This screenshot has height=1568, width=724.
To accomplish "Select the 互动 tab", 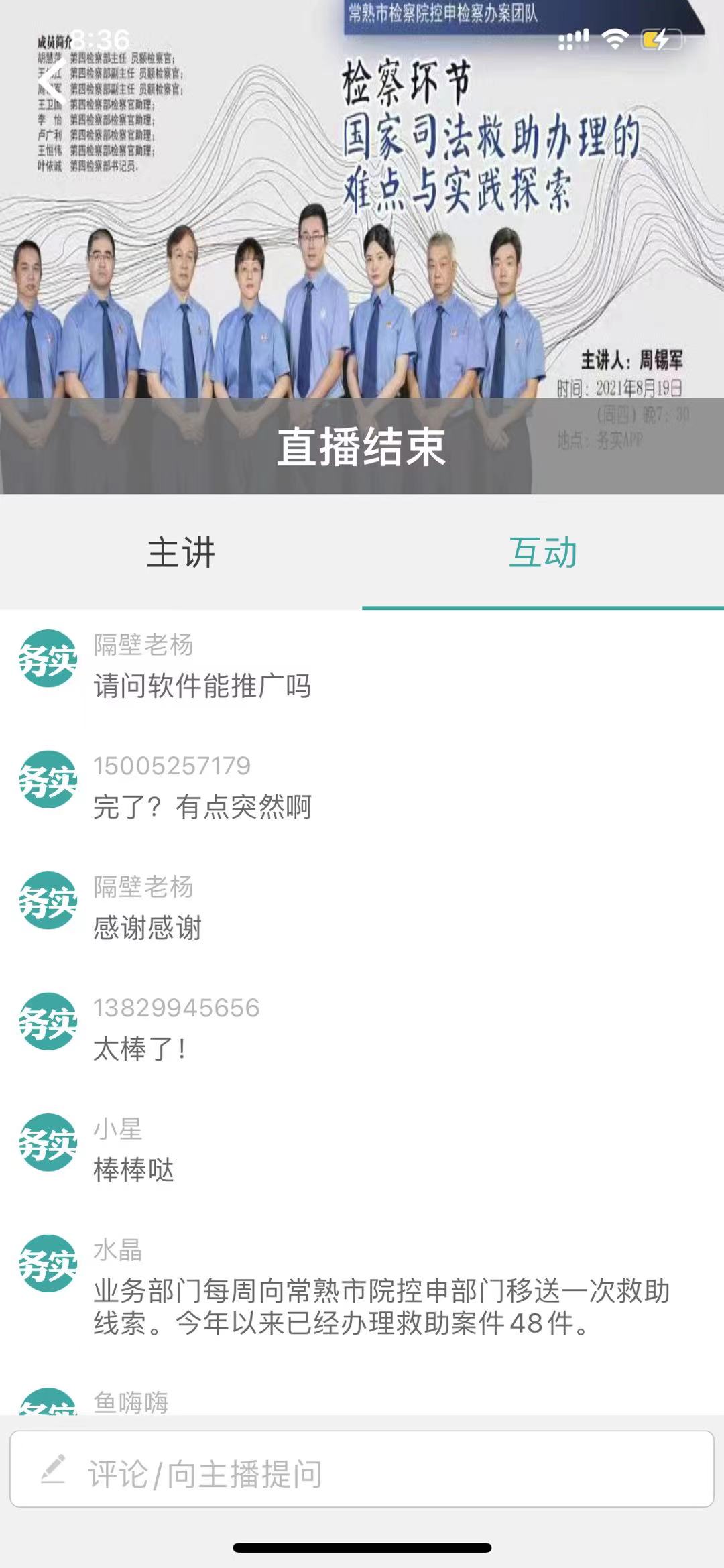I will [542, 553].
